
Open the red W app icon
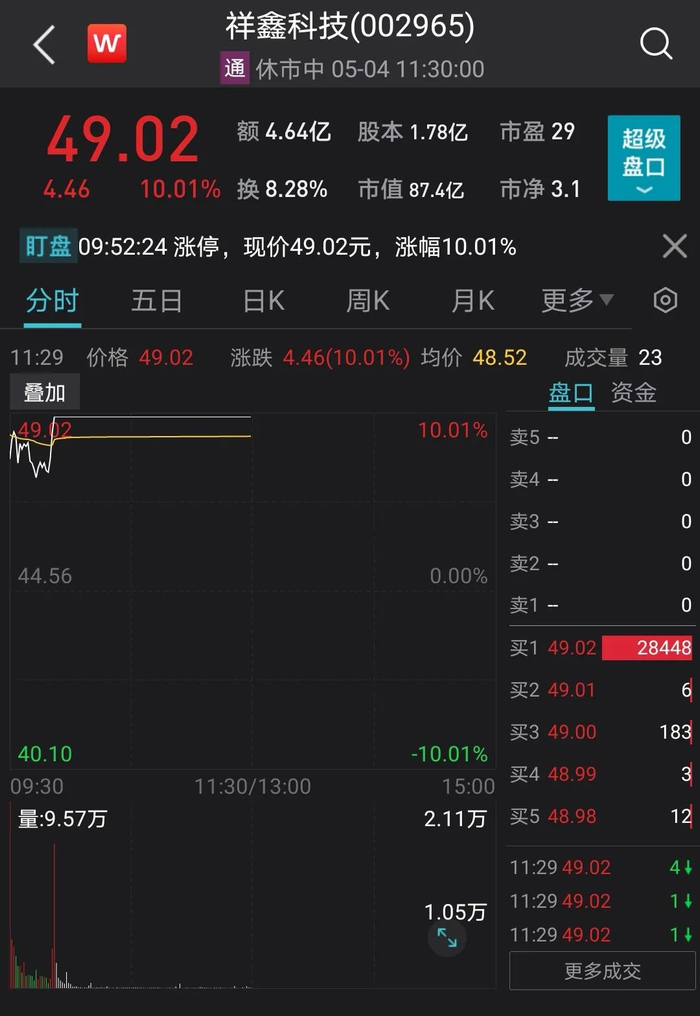[x=106, y=44]
